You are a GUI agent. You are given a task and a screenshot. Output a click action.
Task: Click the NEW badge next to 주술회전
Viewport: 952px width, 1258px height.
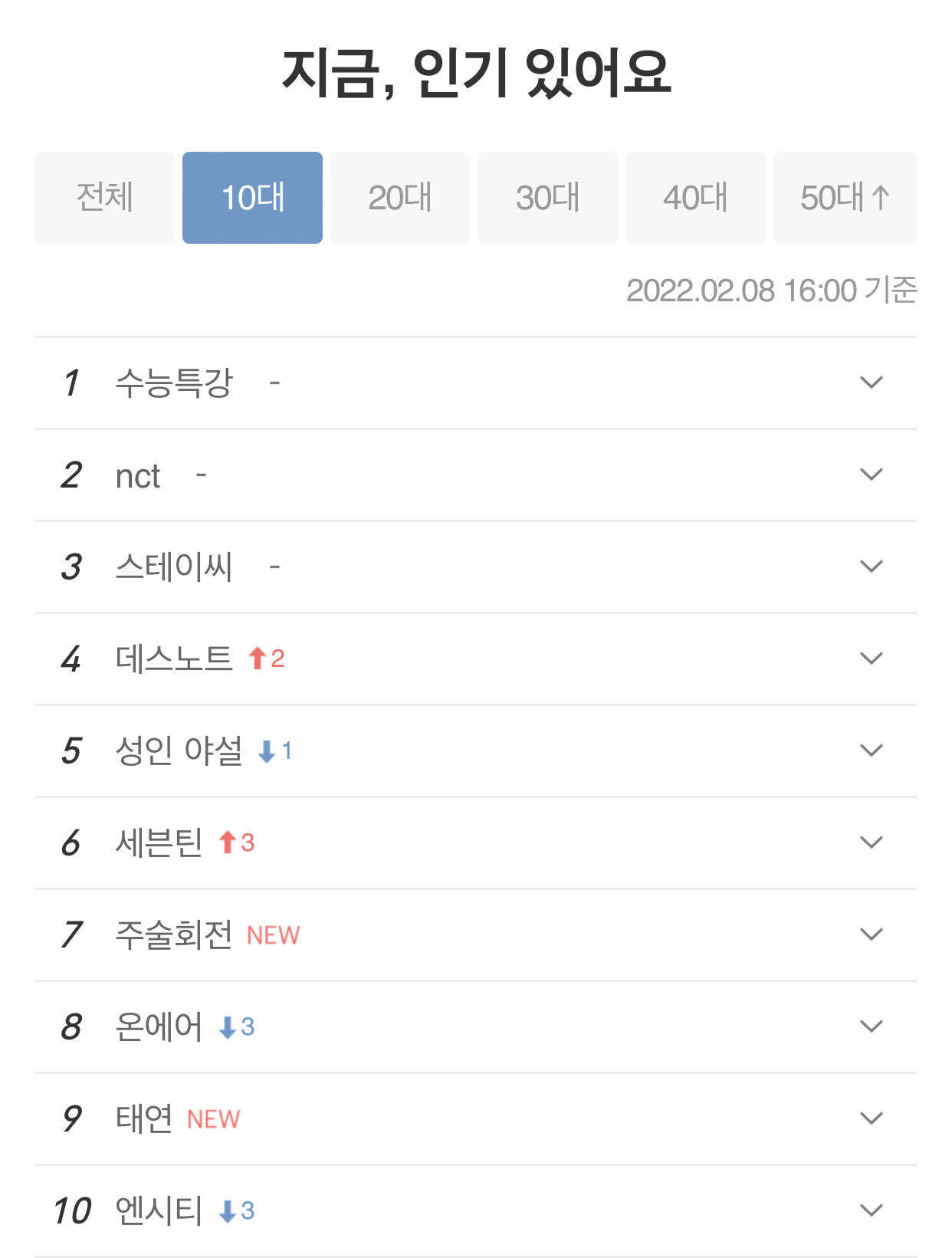pos(272,936)
